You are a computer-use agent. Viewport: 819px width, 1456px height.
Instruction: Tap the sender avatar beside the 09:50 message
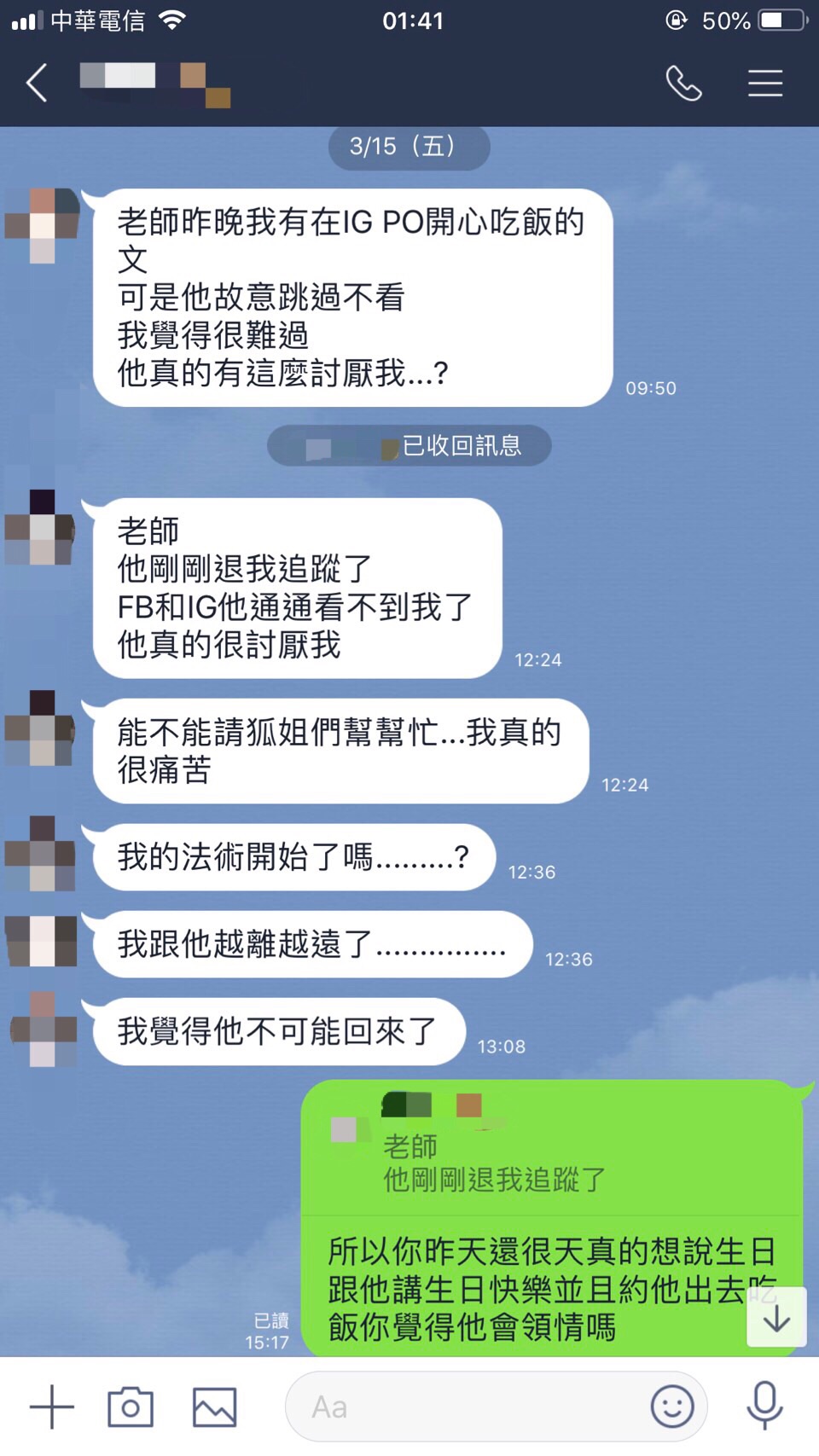point(43,226)
